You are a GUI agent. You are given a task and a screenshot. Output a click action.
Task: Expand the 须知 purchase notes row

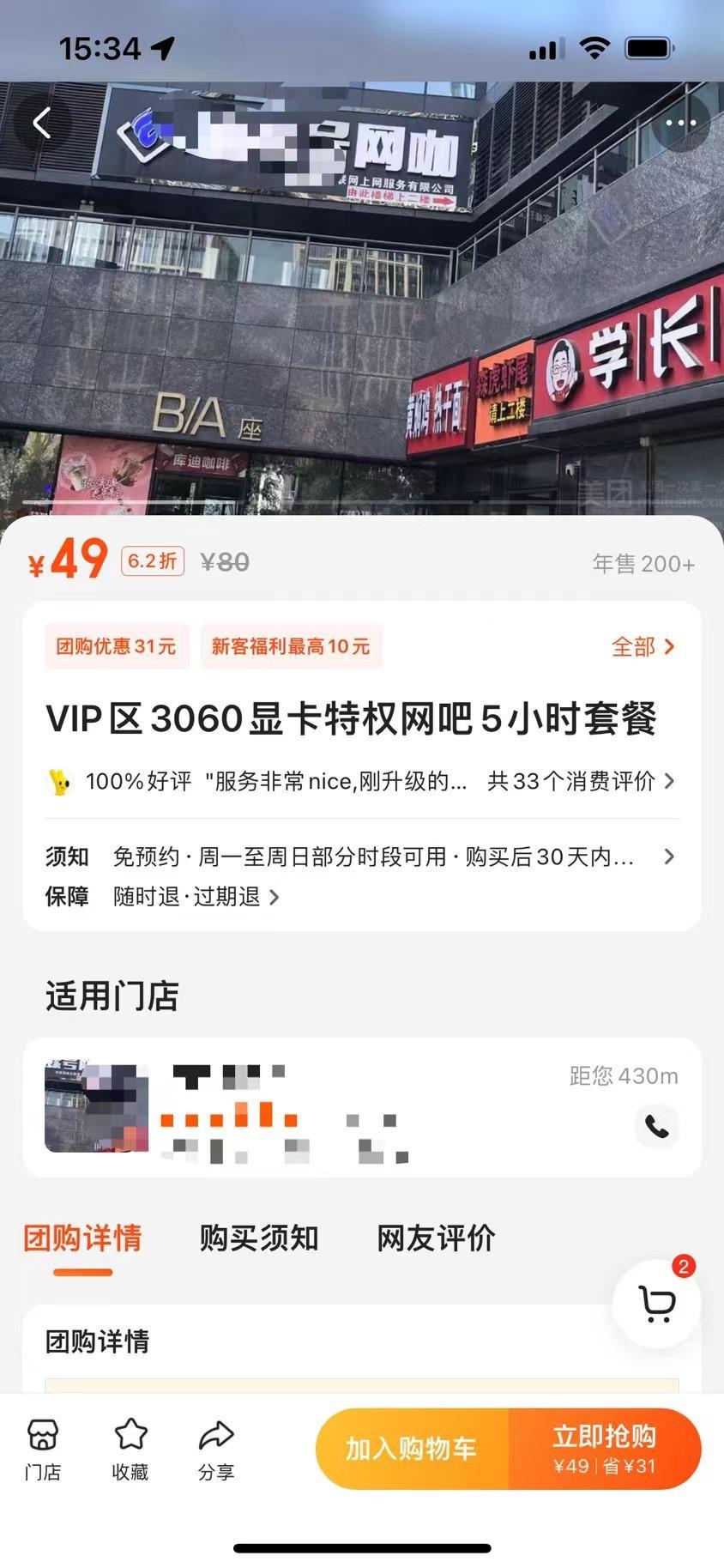point(360,857)
